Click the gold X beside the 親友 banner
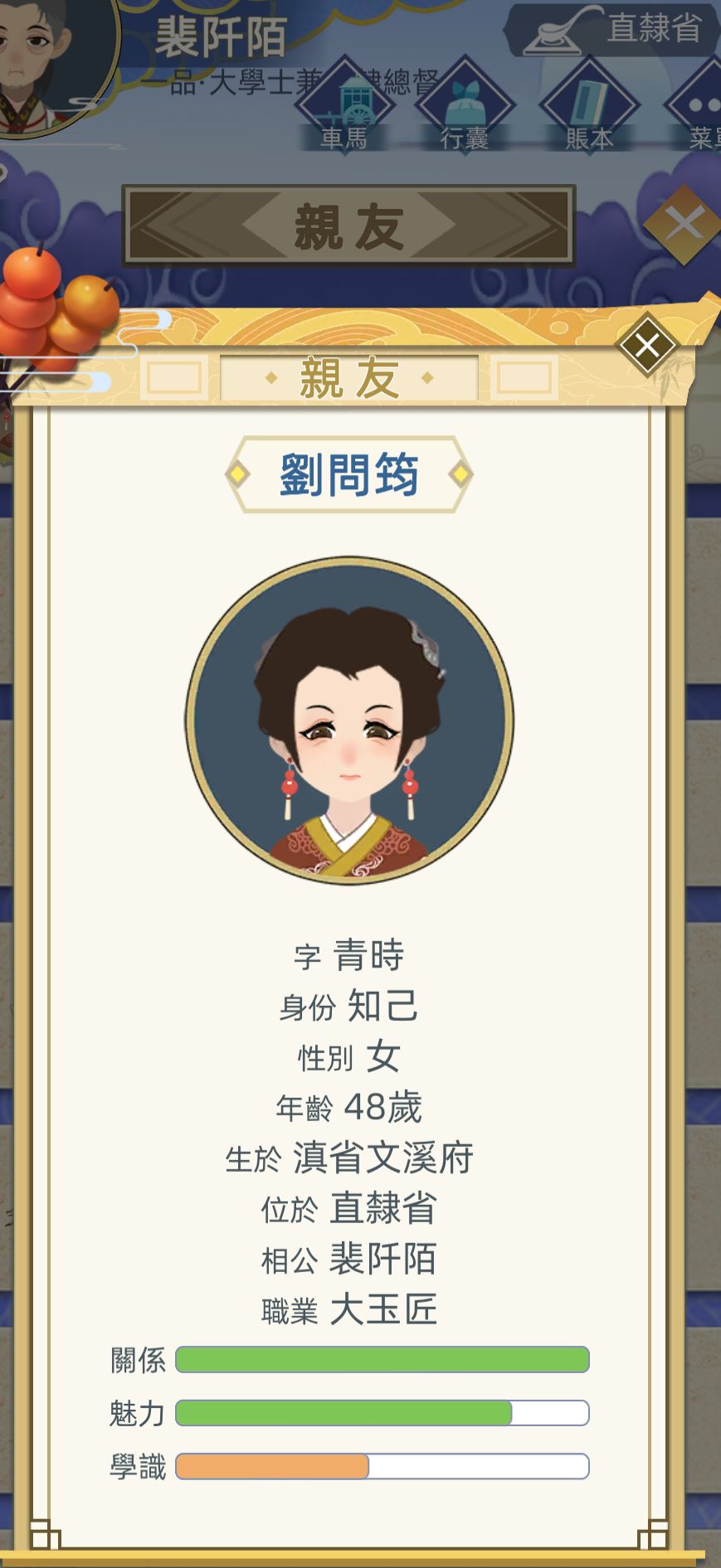The width and height of the screenshot is (721, 1568). (684, 224)
